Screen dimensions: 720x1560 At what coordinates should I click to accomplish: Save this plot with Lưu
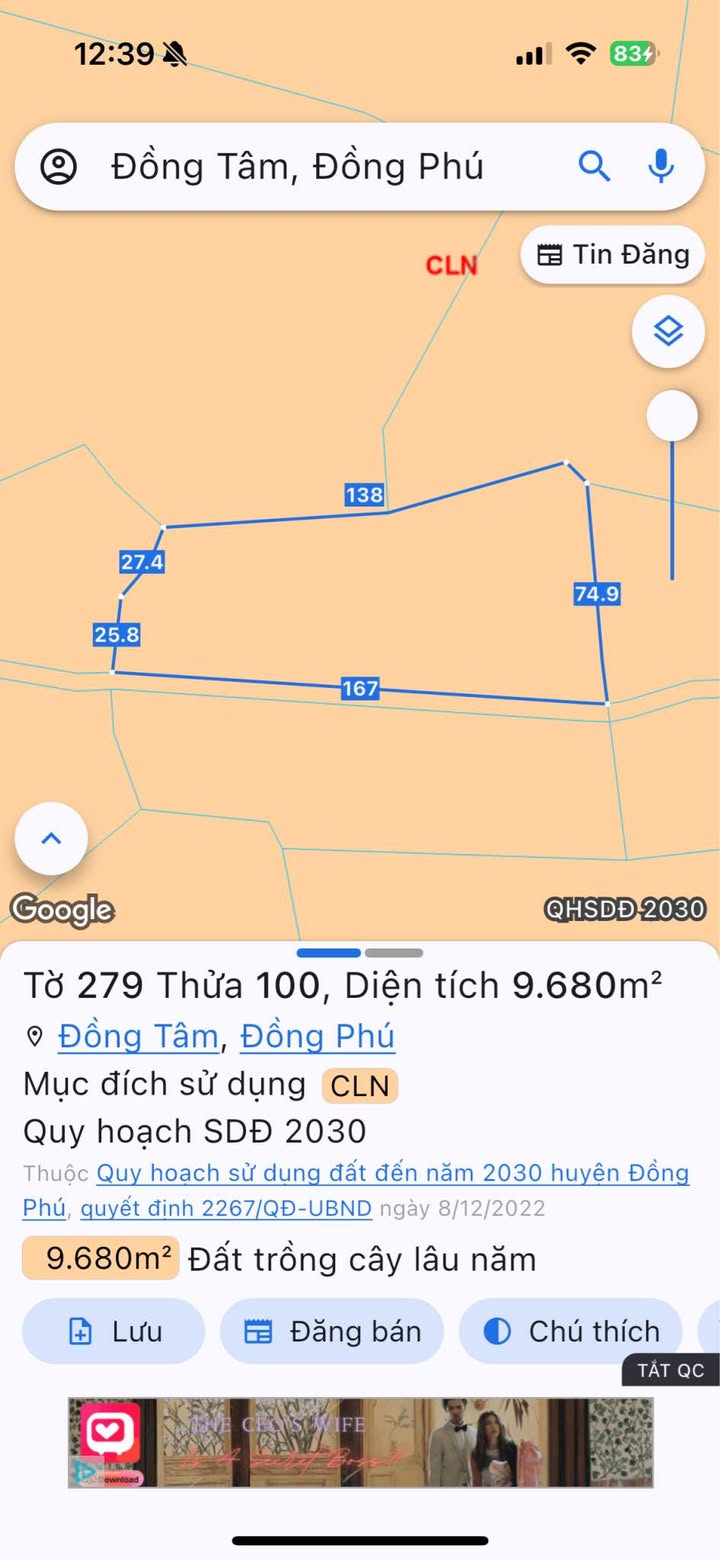point(114,1331)
